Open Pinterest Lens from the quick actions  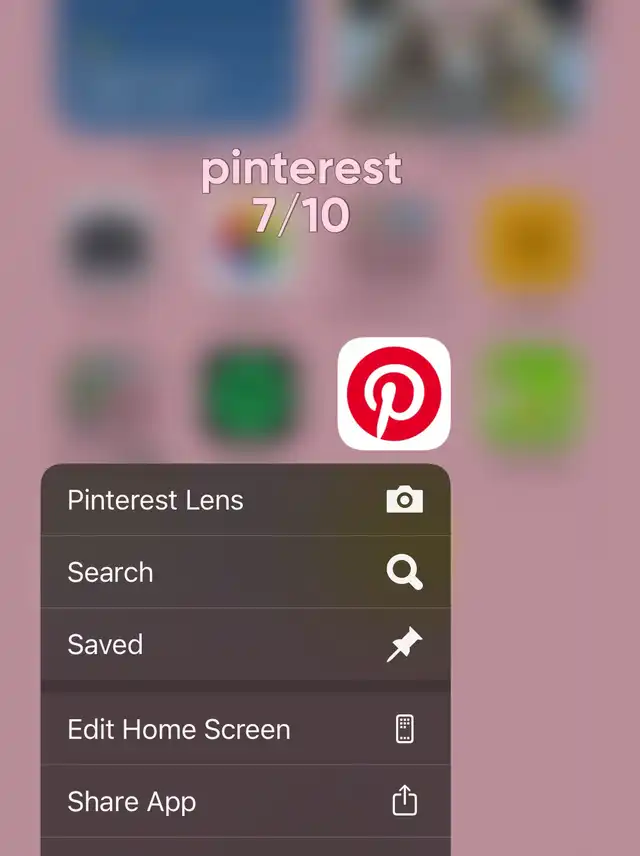pos(245,500)
